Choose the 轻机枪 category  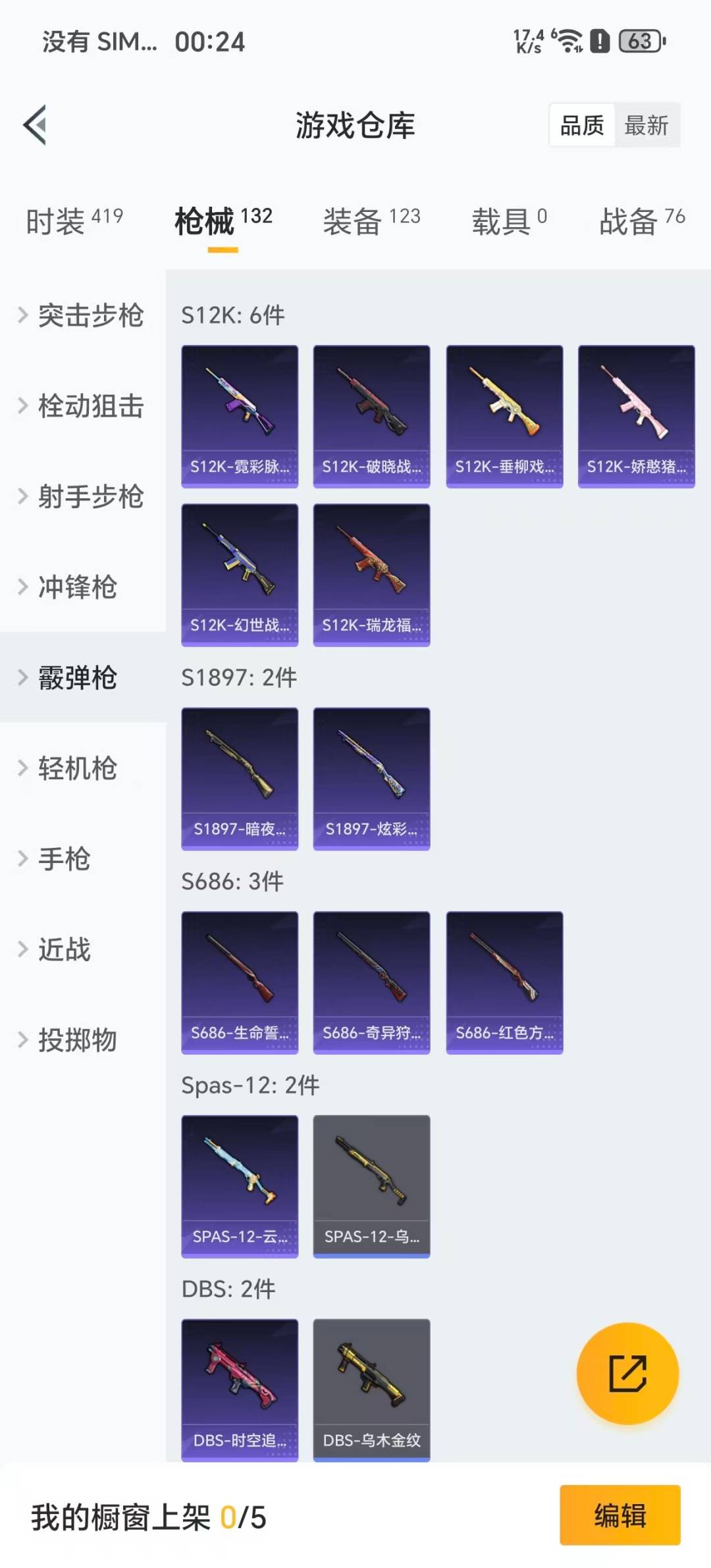(76, 768)
